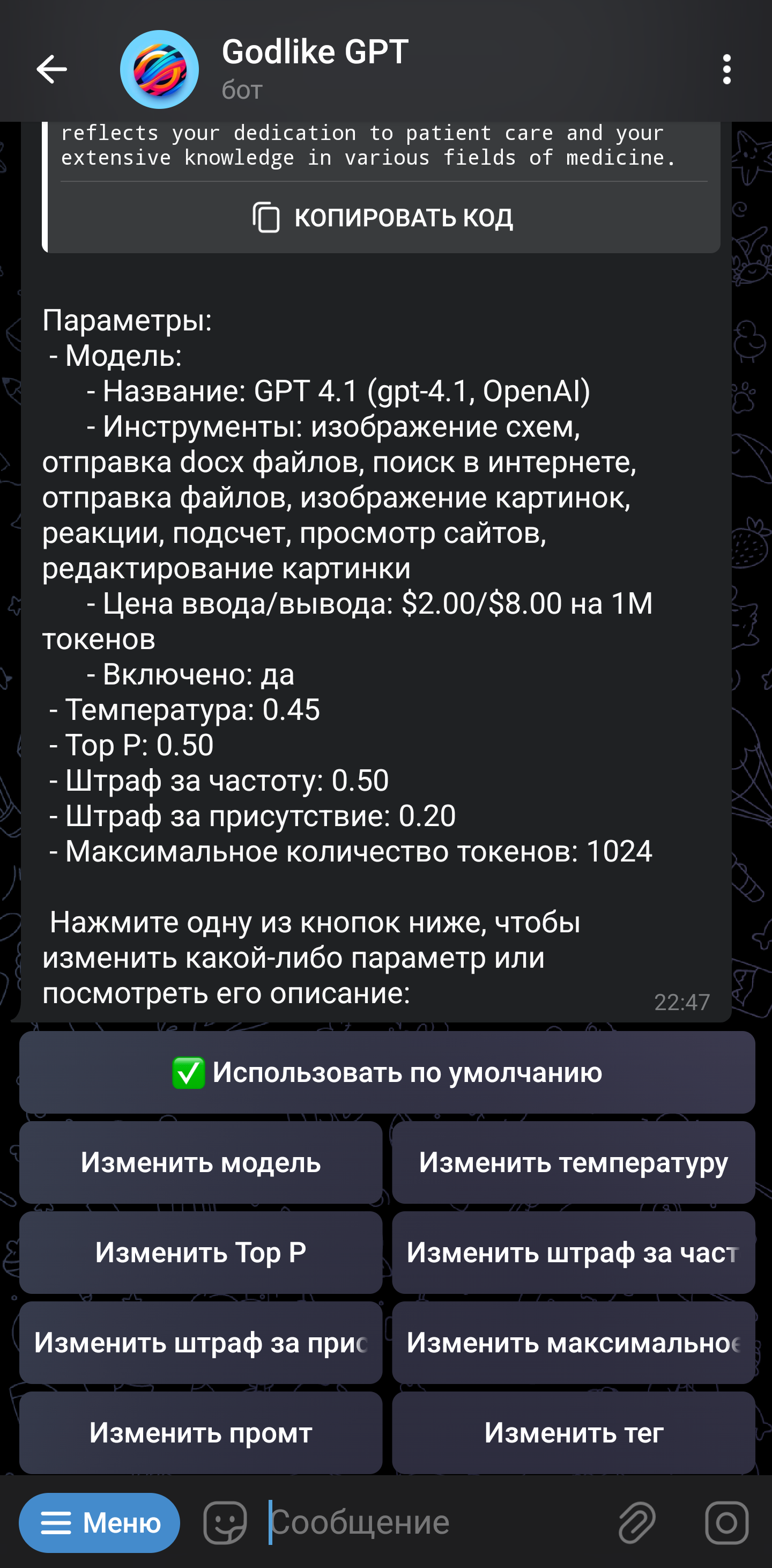This screenshot has width=772, height=1568.
Task: Open the sticker and emoji panel
Action: [225, 1523]
